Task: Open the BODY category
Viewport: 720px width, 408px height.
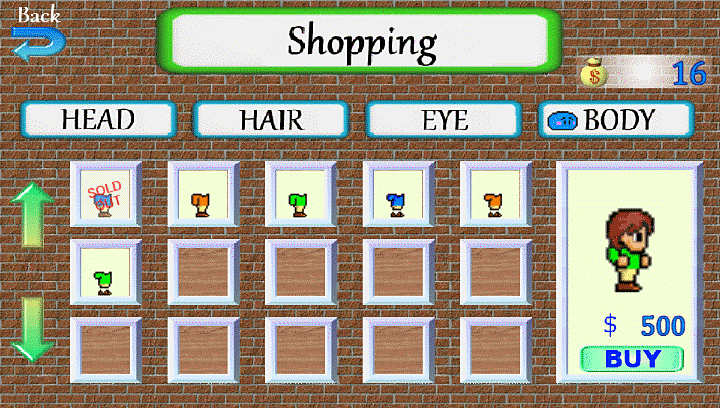Action: [x=615, y=120]
